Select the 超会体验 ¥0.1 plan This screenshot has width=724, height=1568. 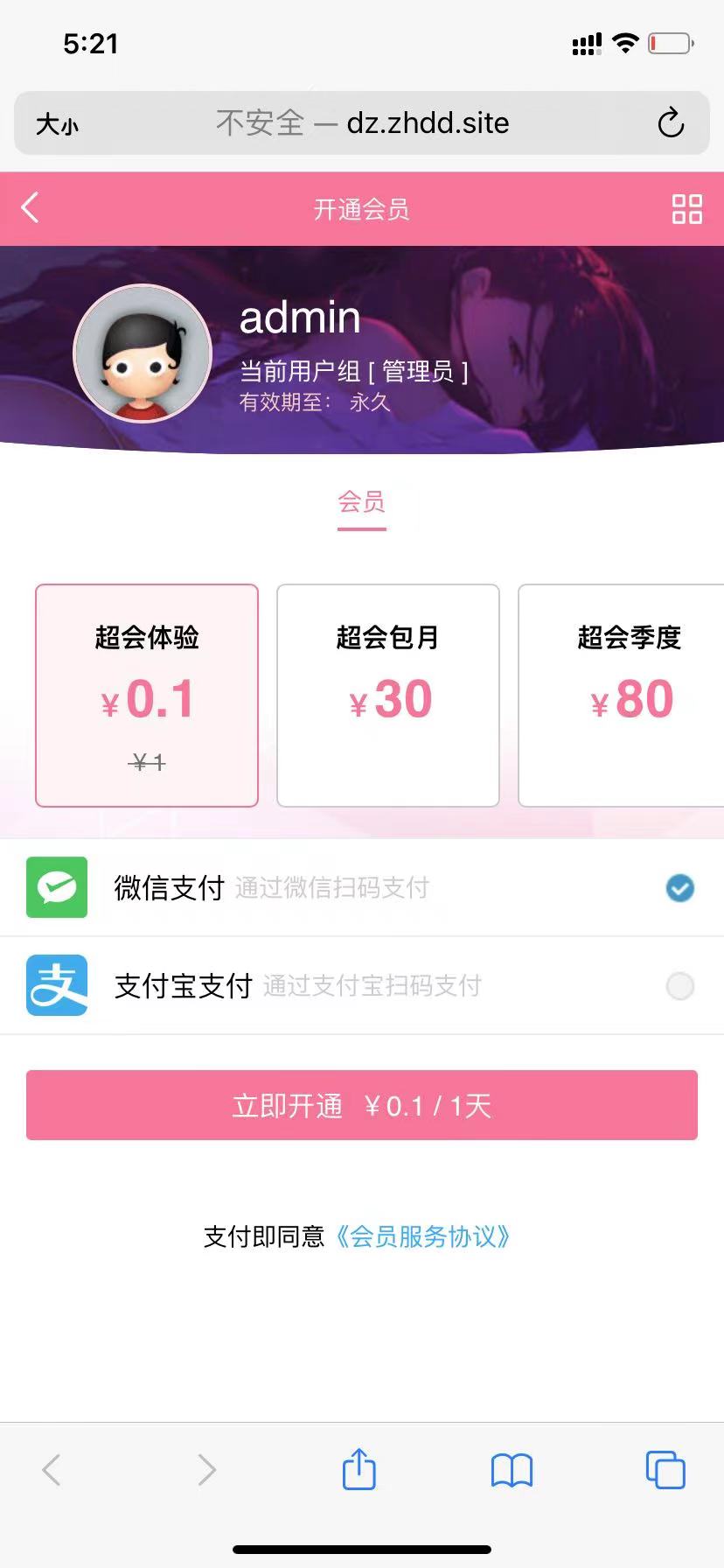click(x=147, y=695)
